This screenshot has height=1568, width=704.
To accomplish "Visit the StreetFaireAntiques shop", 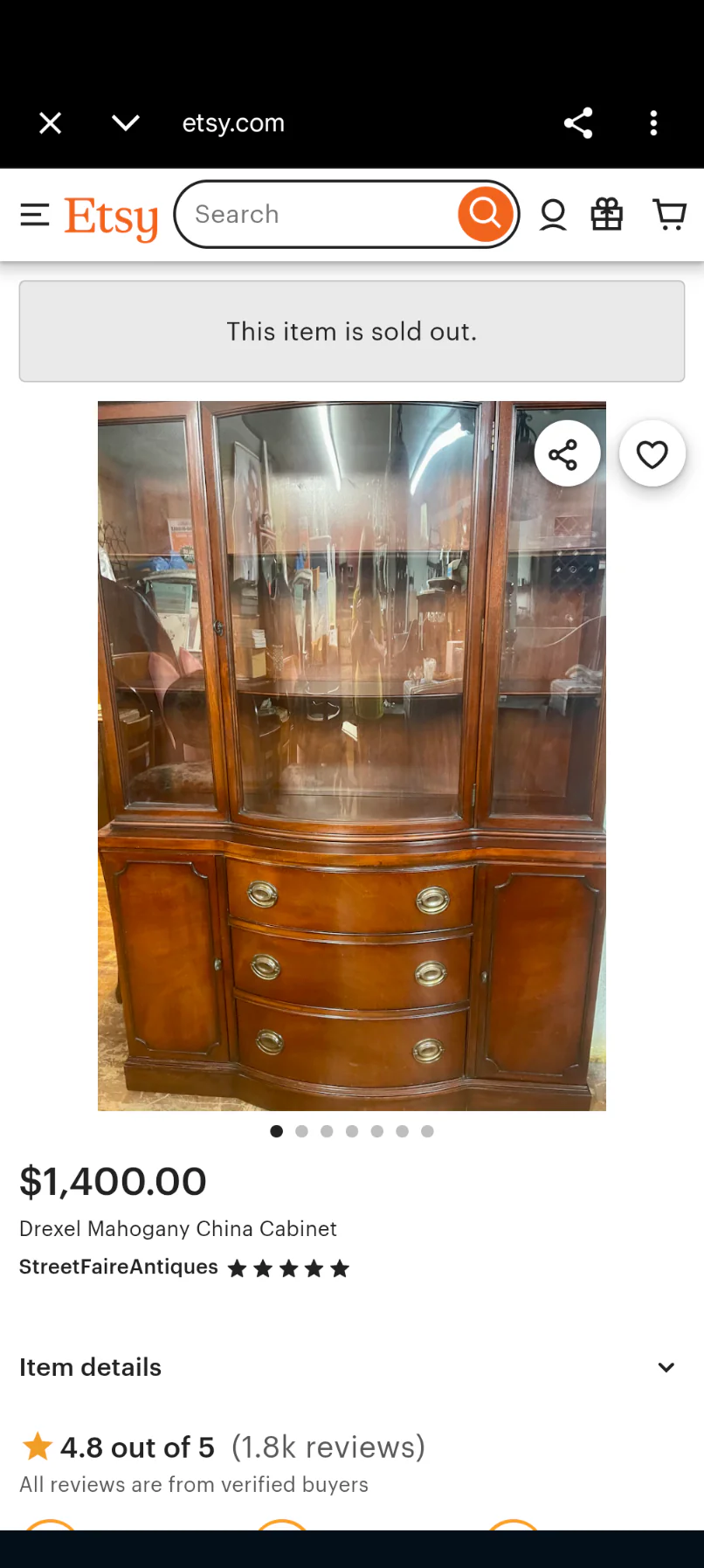I will click(119, 1268).
